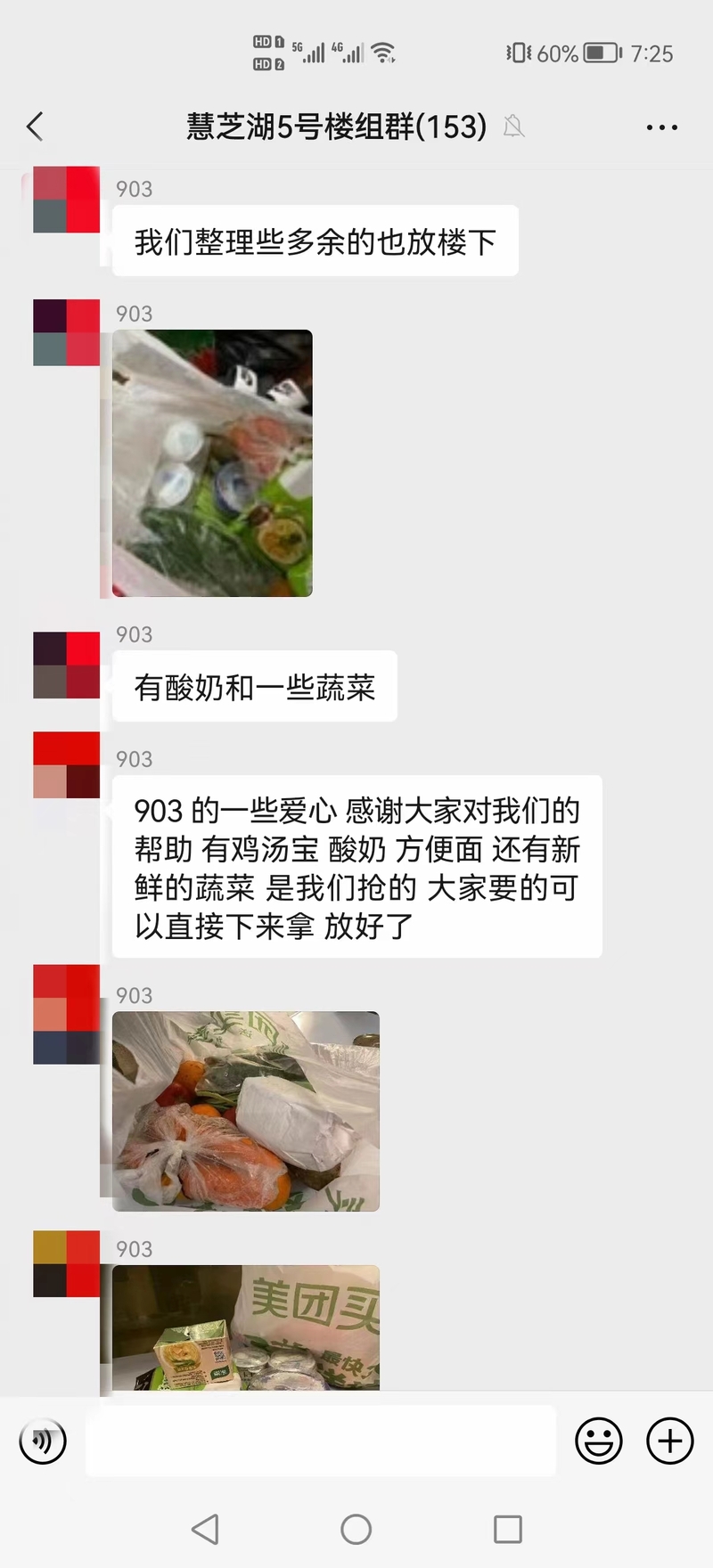
Task: Go to the system home screen
Action: pyautogui.click(x=356, y=1530)
